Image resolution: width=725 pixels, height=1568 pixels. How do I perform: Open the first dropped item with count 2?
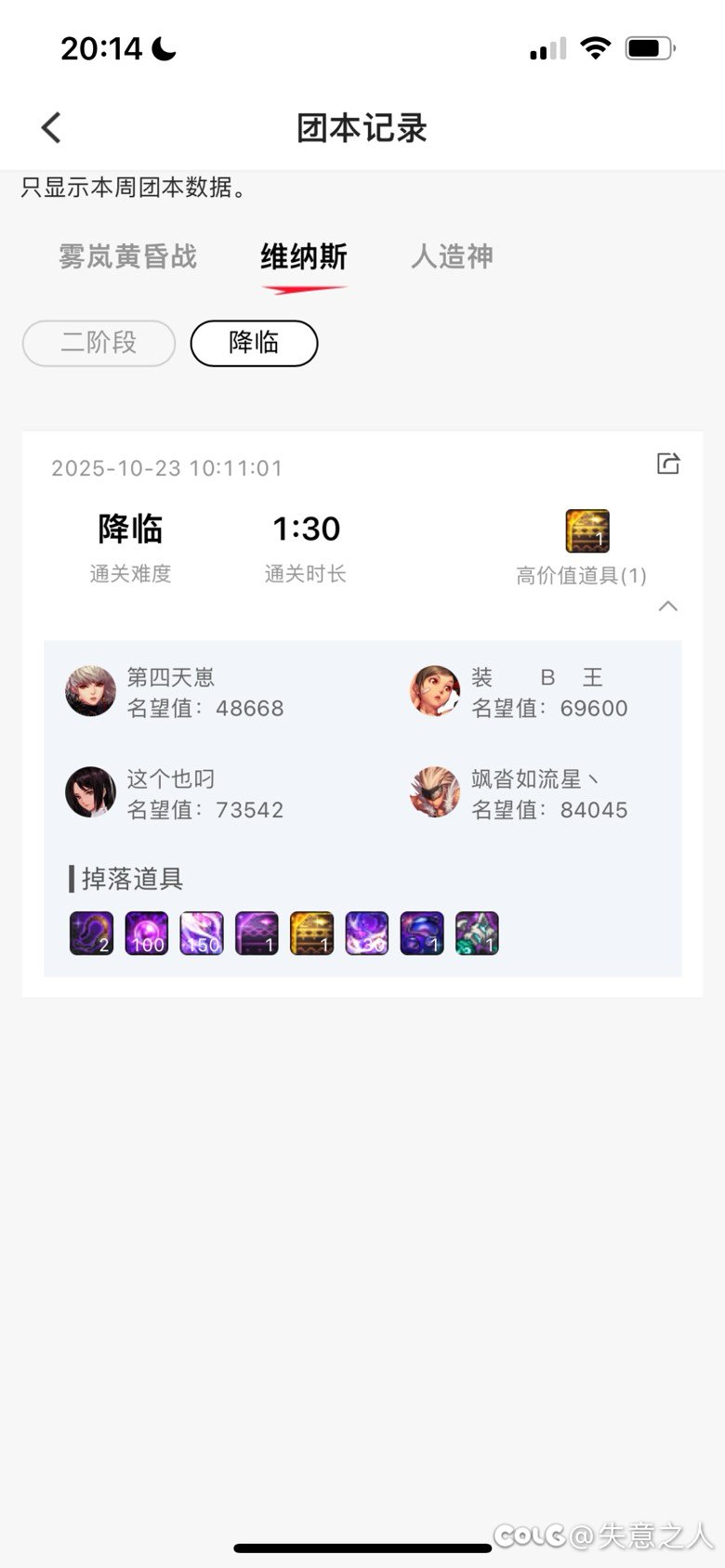tap(91, 934)
